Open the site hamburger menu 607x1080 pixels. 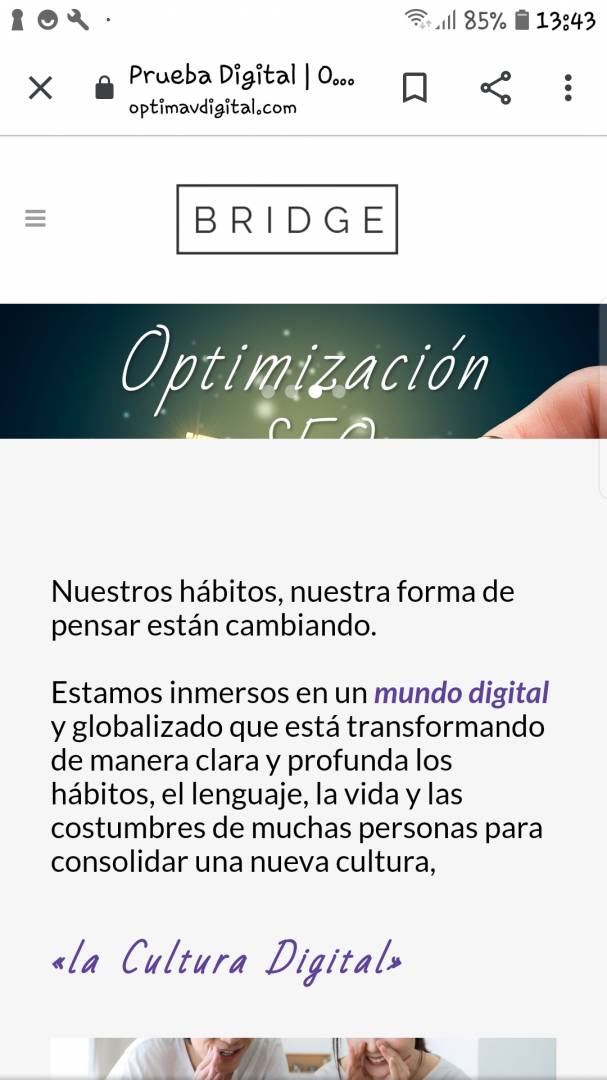click(x=35, y=219)
